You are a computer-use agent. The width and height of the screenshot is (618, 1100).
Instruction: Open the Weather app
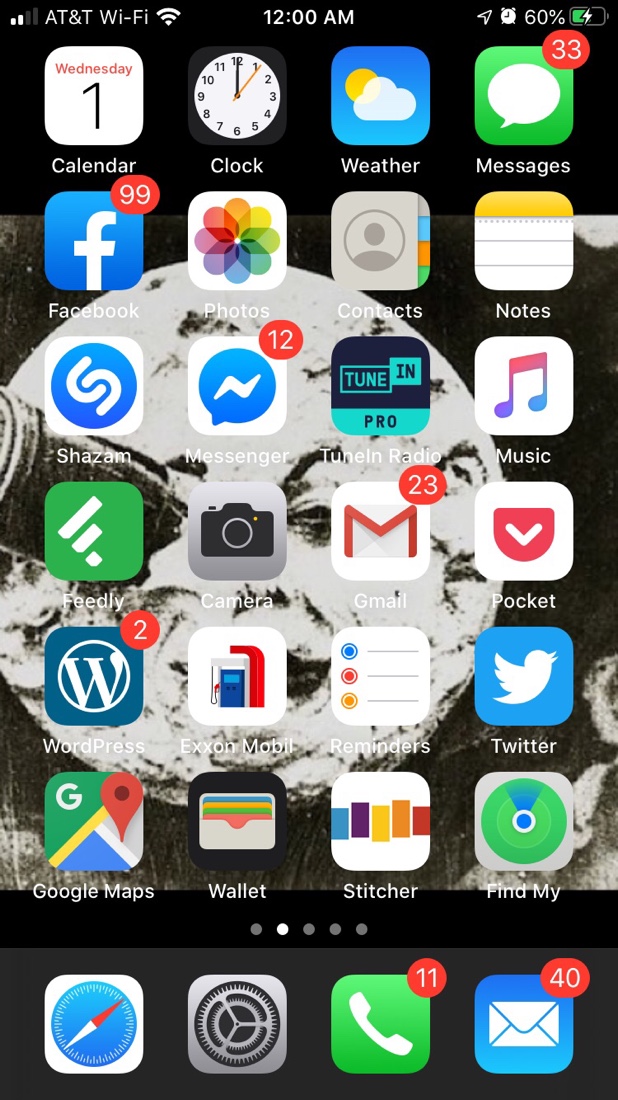(x=380, y=96)
